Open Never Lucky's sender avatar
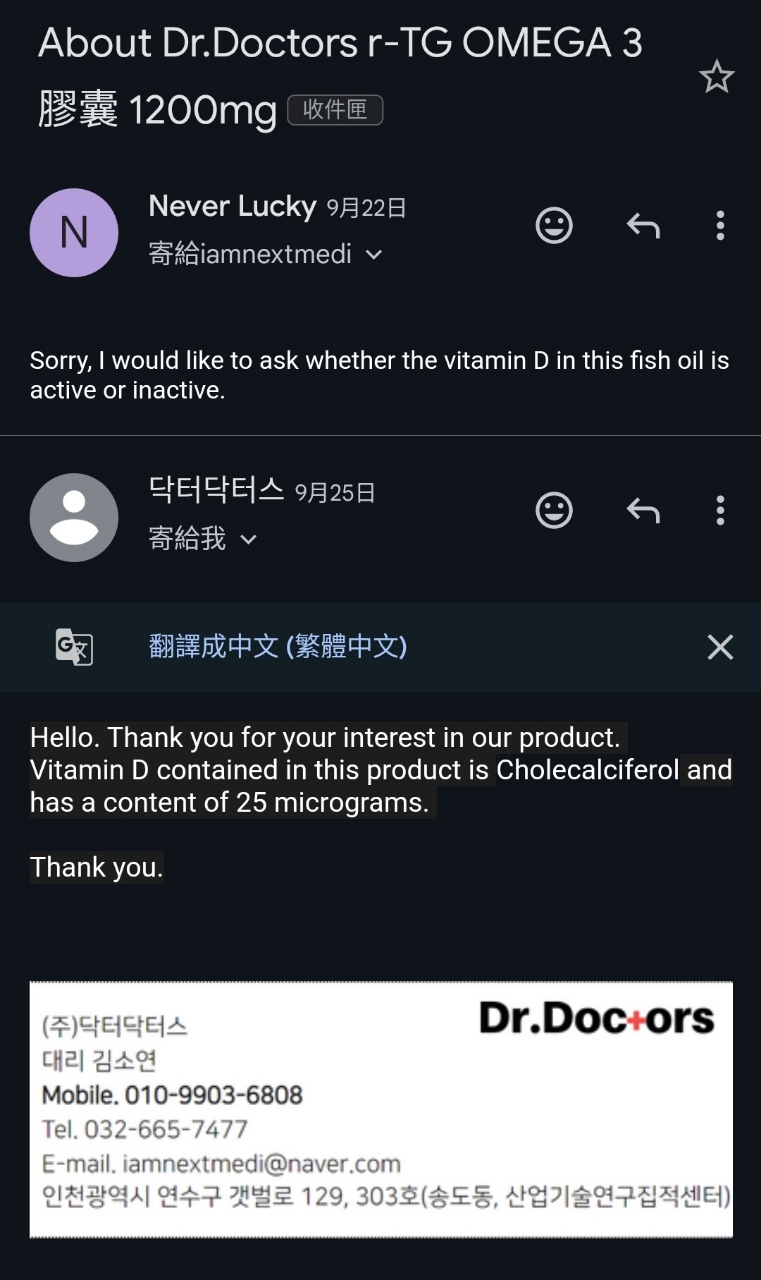The width and height of the screenshot is (761, 1280). coord(74,232)
